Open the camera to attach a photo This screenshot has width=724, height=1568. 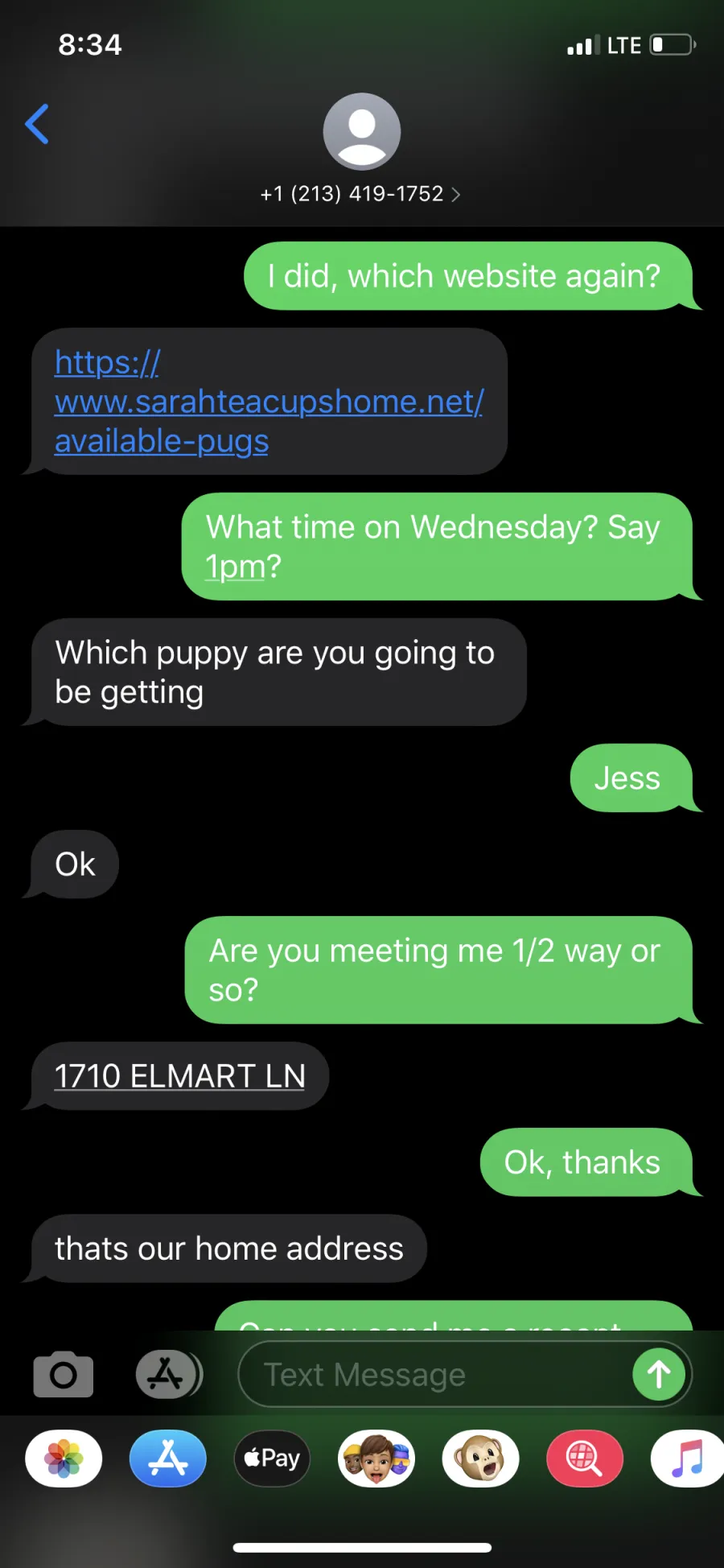point(64,1374)
